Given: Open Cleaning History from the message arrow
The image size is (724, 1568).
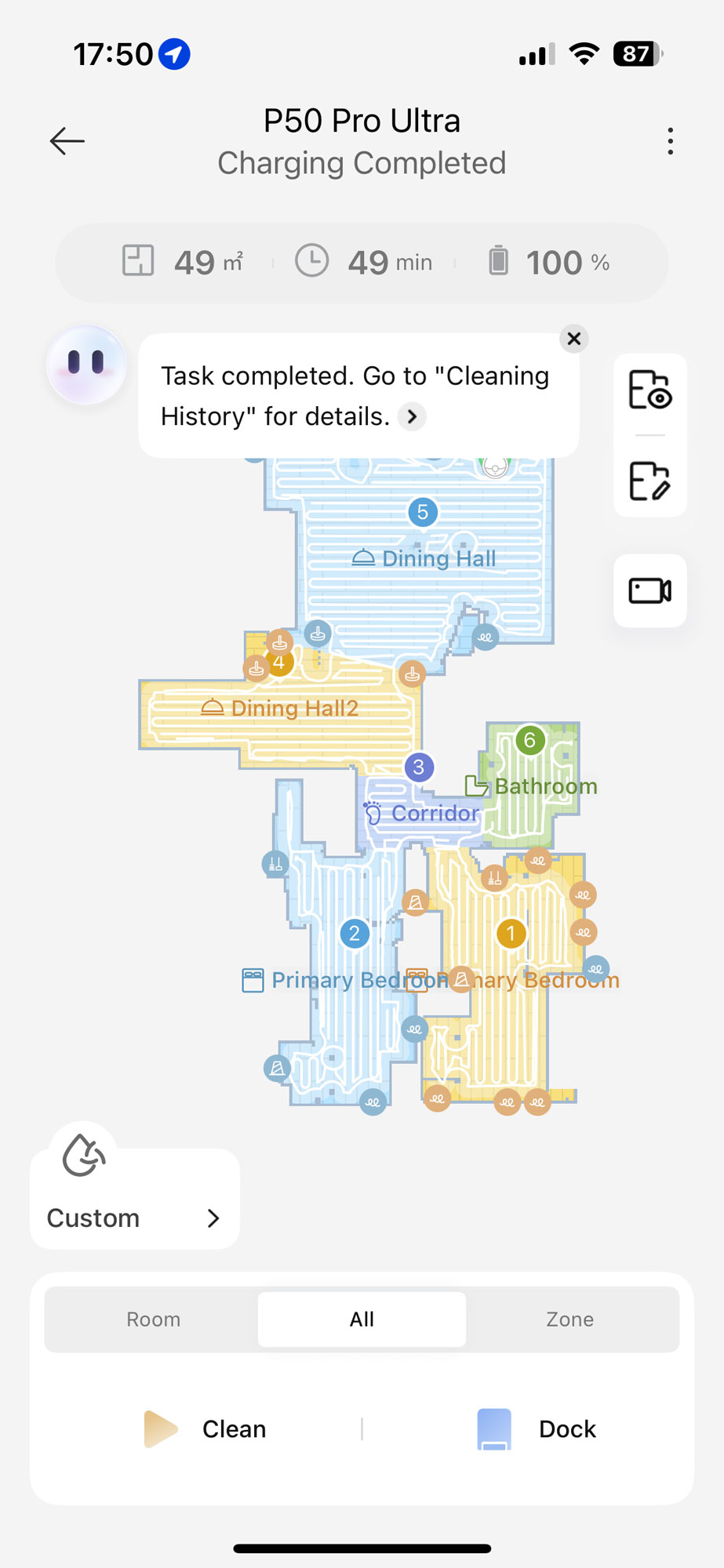Looking at the screenshot, I should 412,416.
